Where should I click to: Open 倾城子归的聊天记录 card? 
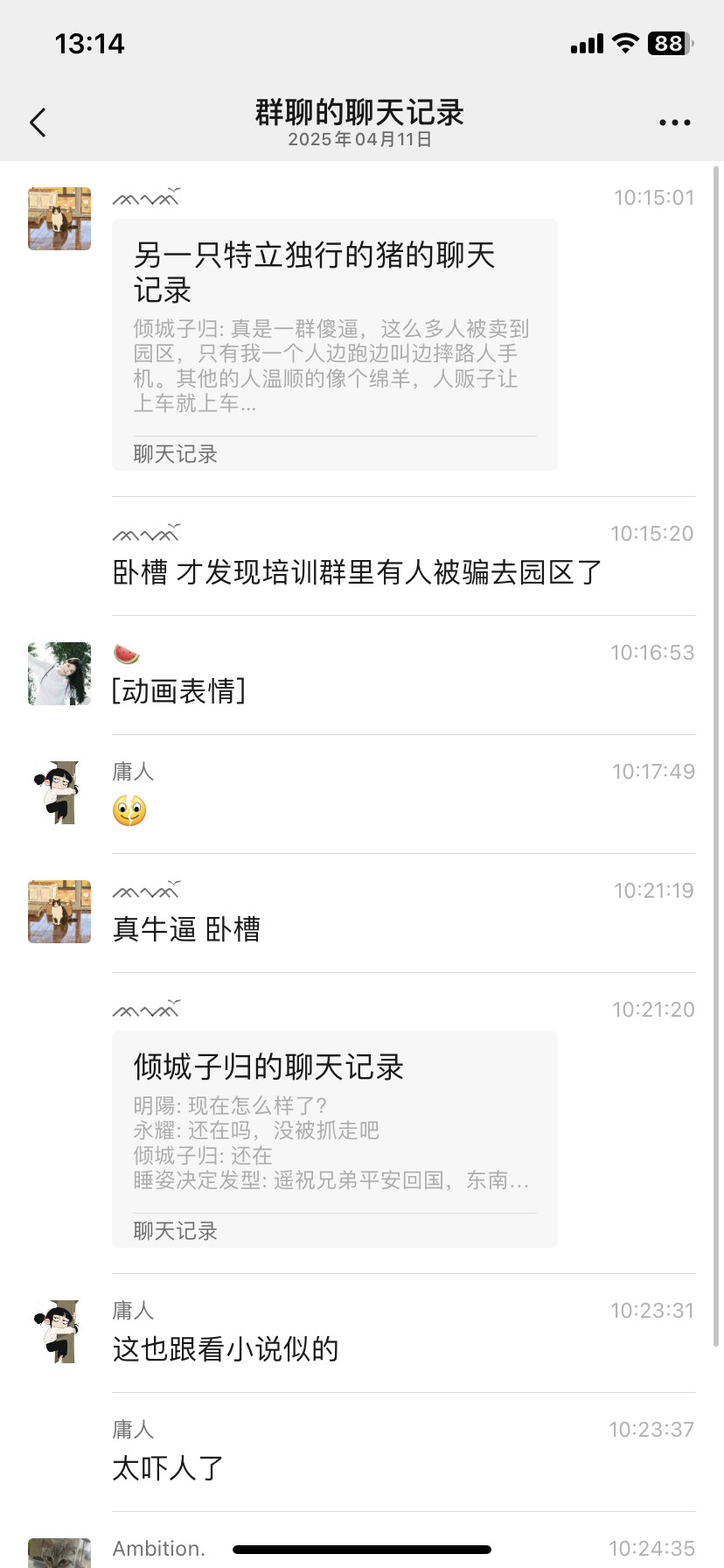(x=335, y=1139)
